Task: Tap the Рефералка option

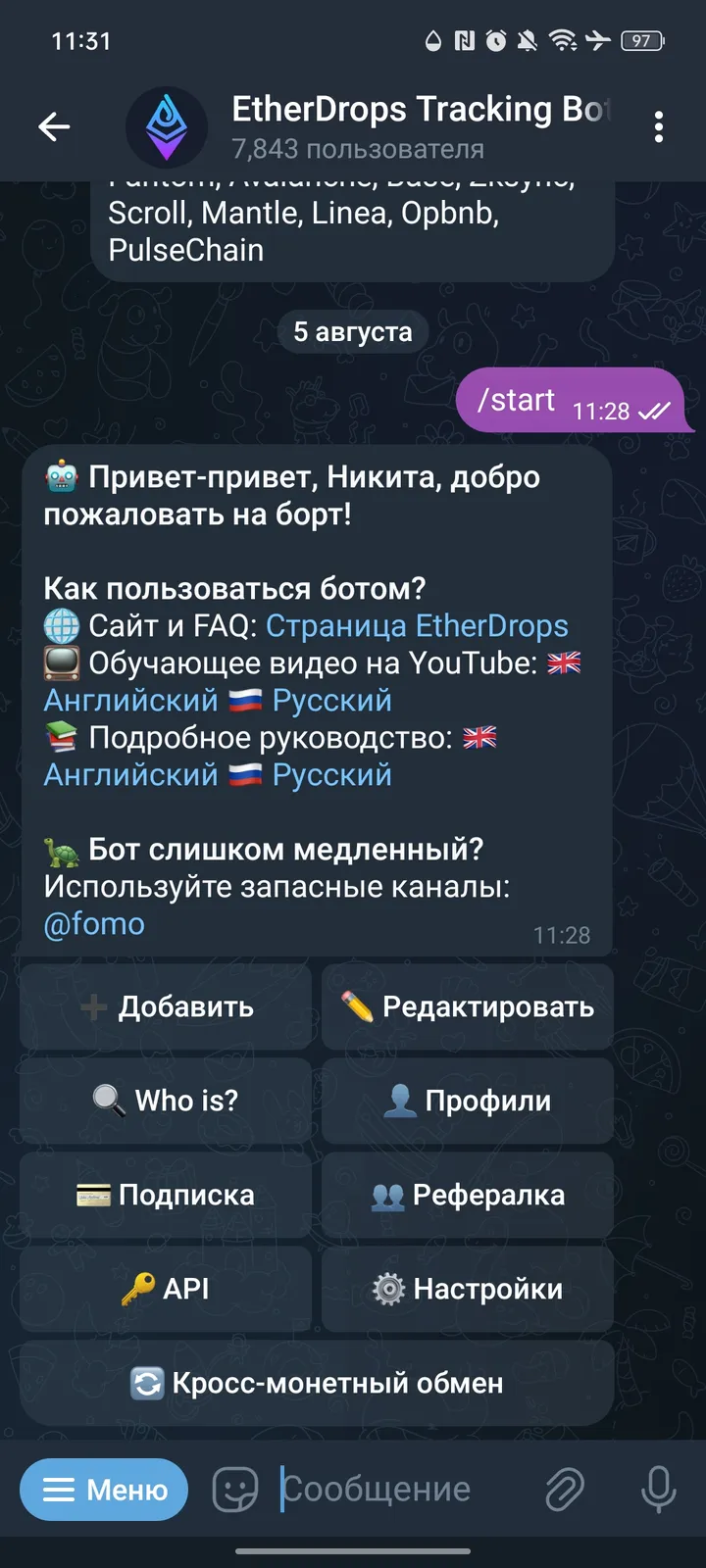Action: [x=468, y=1195]
